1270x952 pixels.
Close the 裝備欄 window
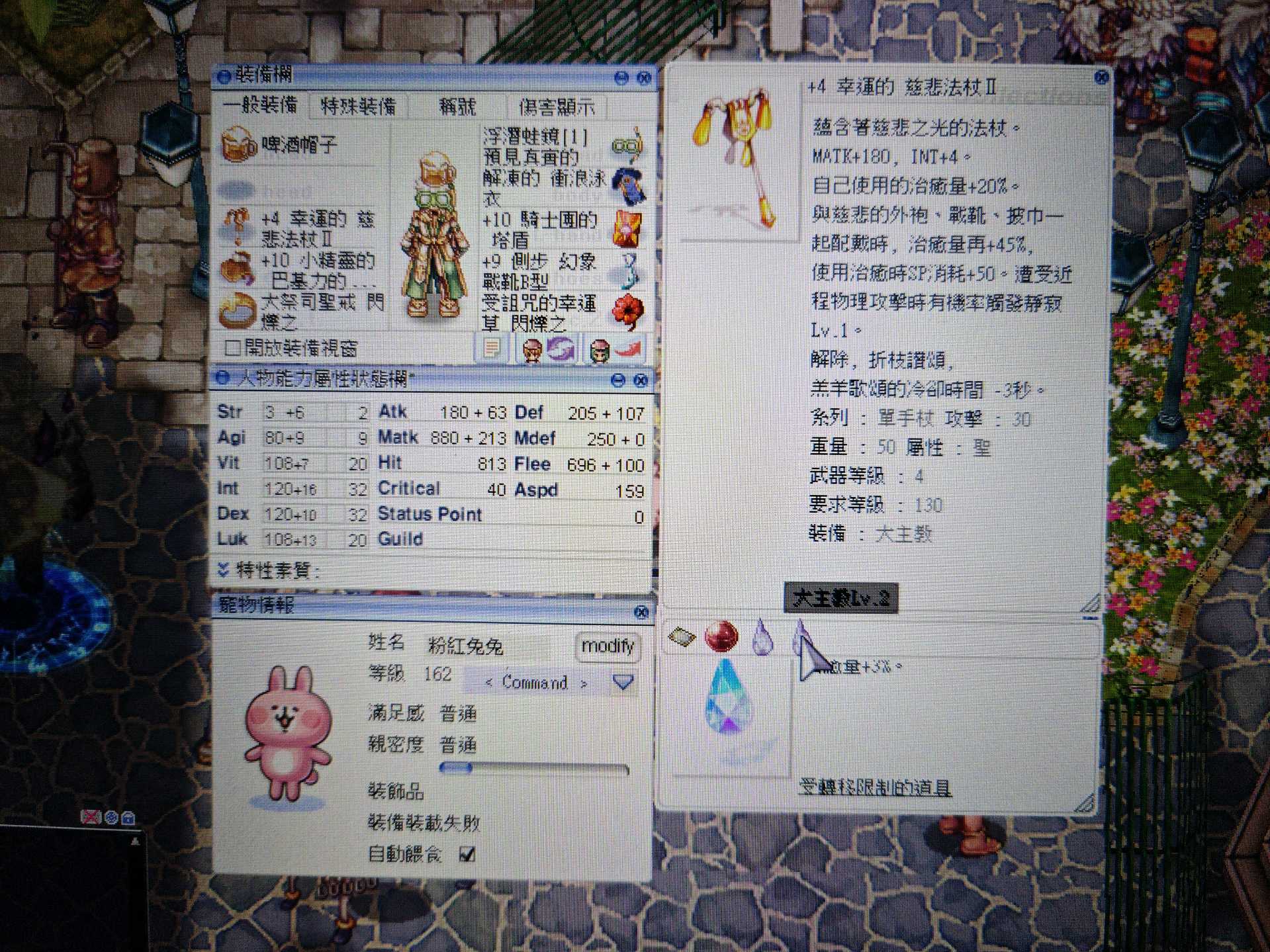[x=643, y=78]
